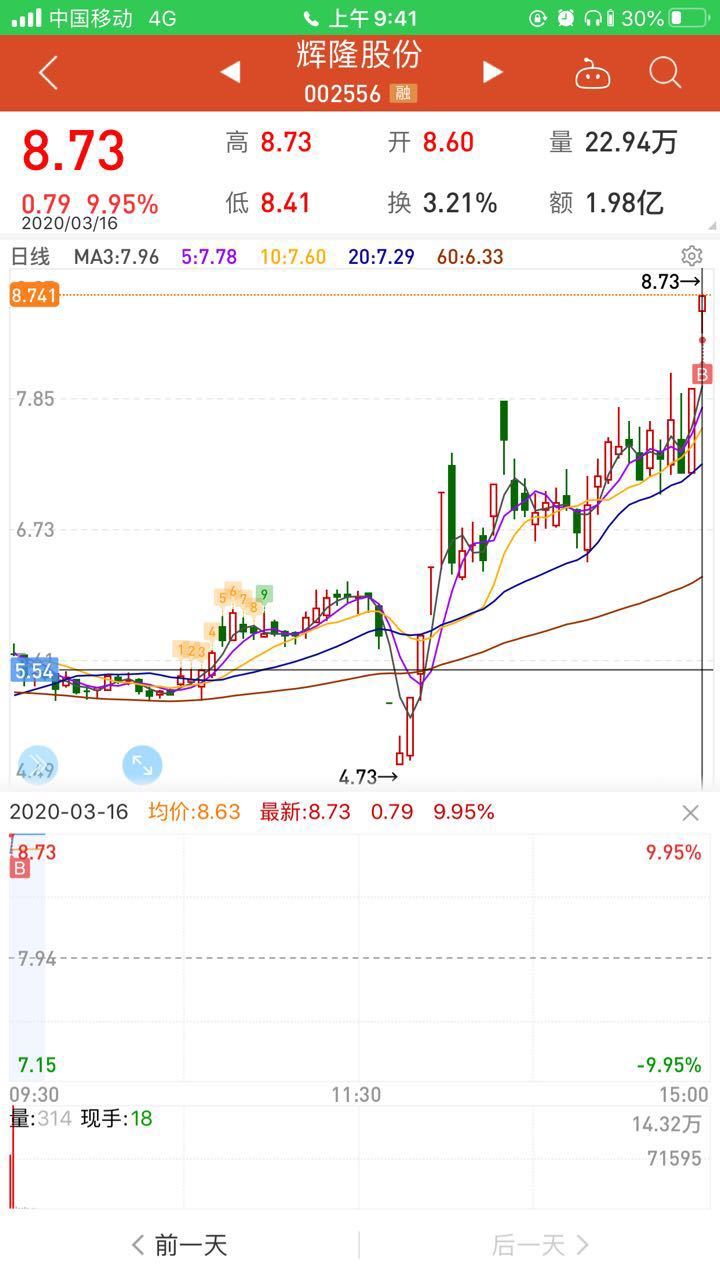Switch to the previous stock with left triangle
The width and height of the screenshot is (720, 1280).
coord(230,72)
